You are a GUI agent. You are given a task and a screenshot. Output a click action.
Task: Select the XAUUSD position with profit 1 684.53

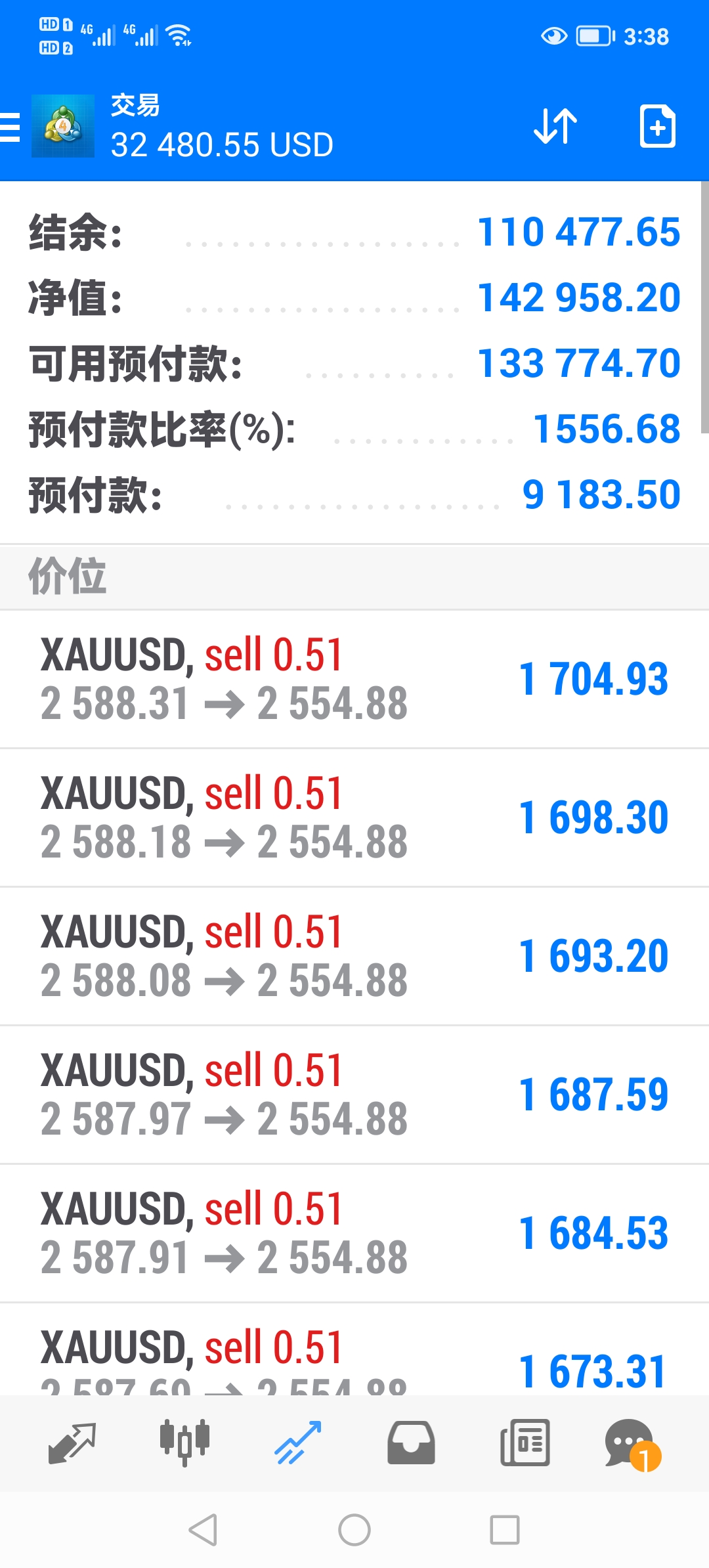pos(354,1233)
